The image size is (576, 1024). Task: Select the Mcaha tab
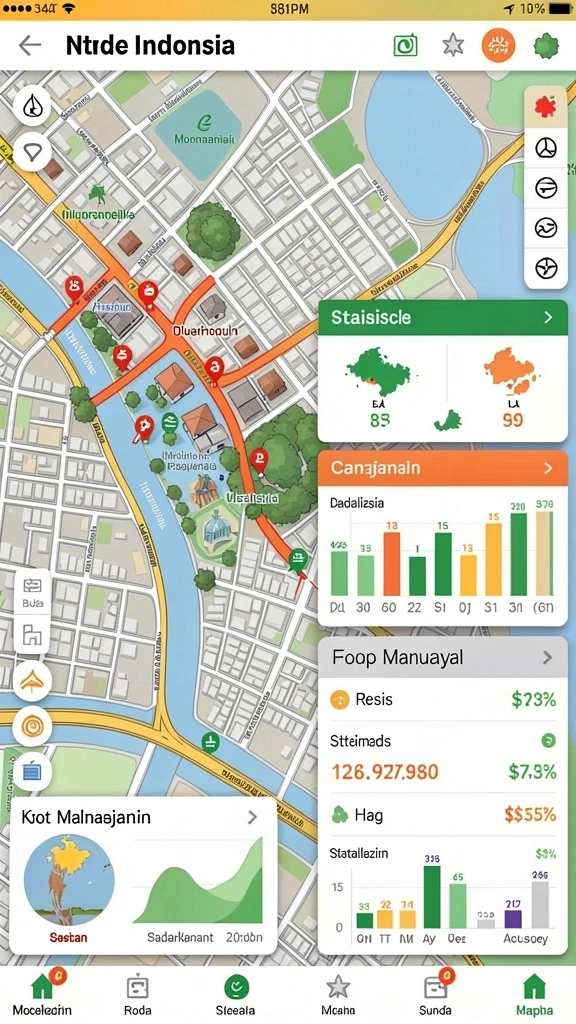338,993
